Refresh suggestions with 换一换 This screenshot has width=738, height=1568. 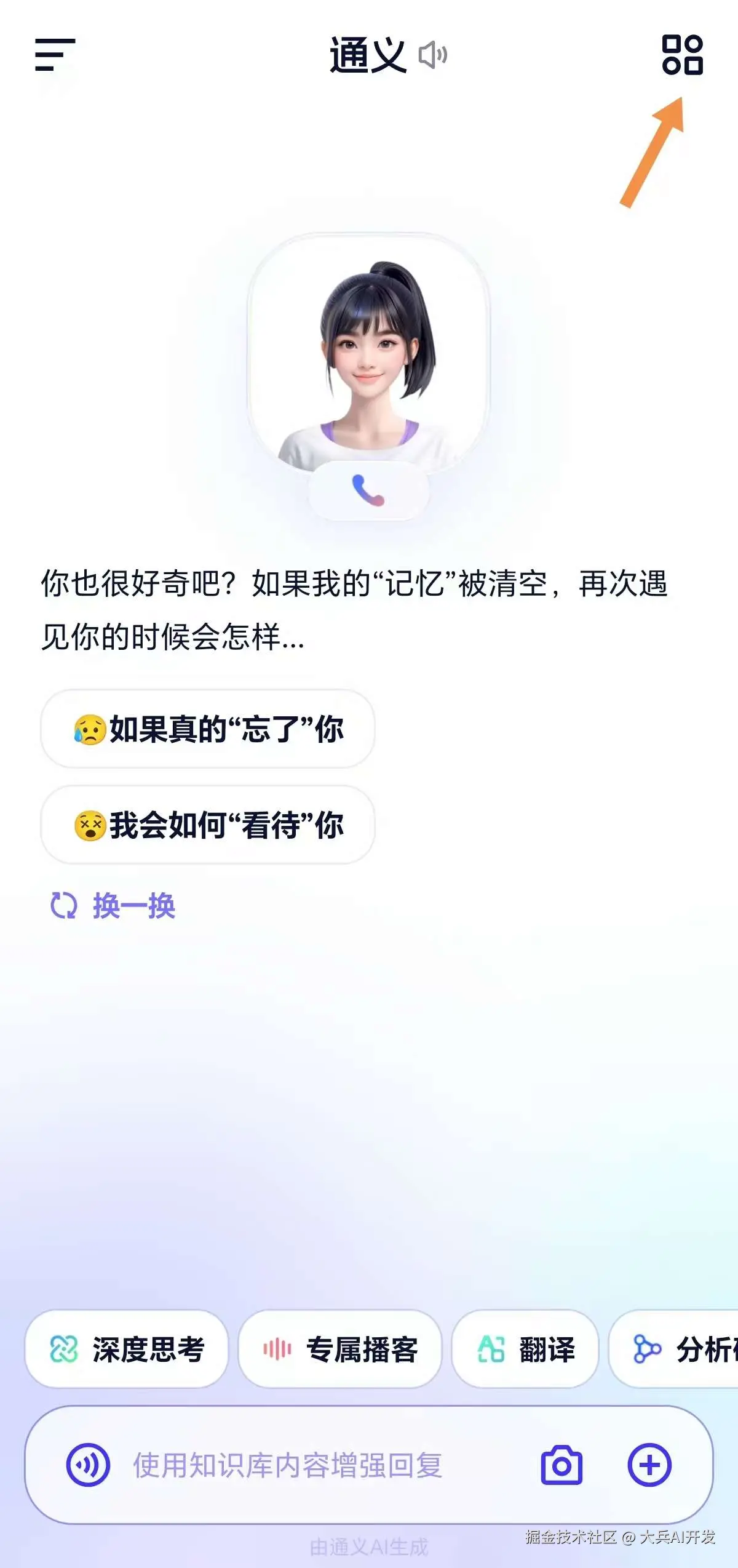click(x=113, y=906)
